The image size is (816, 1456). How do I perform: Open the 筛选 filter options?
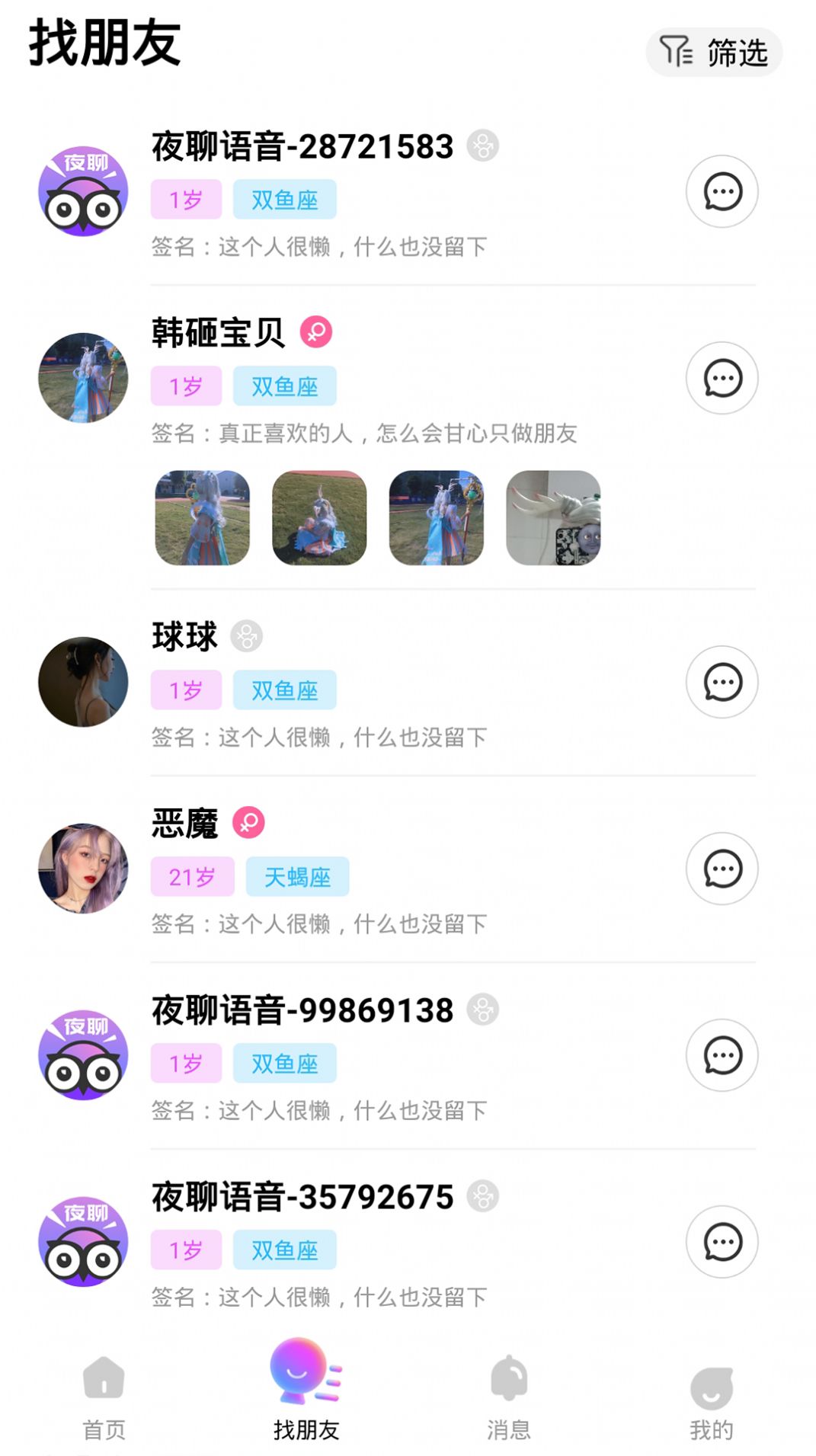(712, 51)
